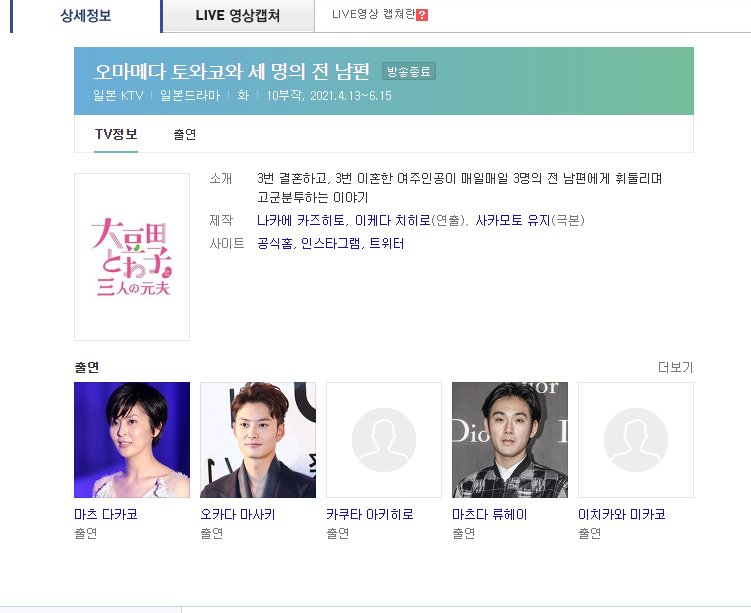Open the drama poster image
The image size is (751, 613).
(132, 257)
